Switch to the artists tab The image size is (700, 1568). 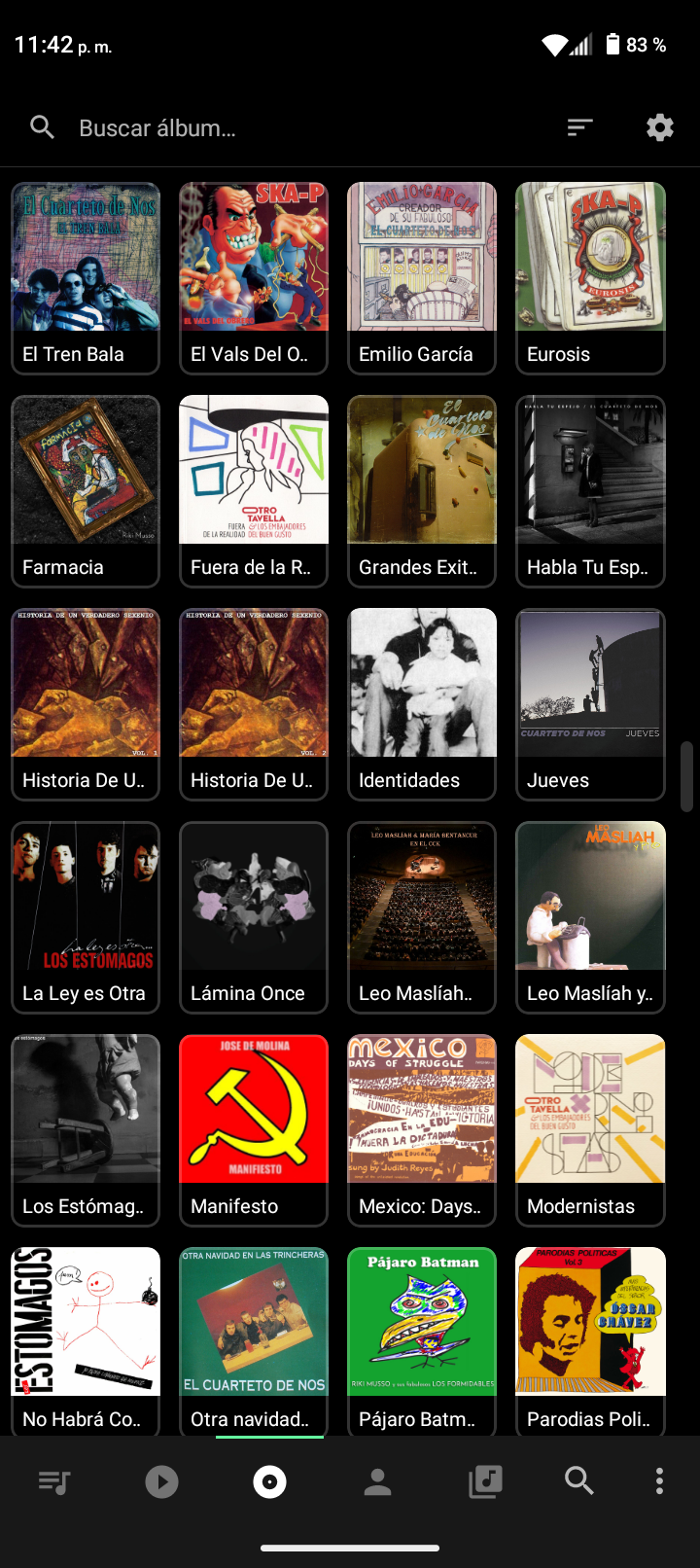[x=377, y=1482]
